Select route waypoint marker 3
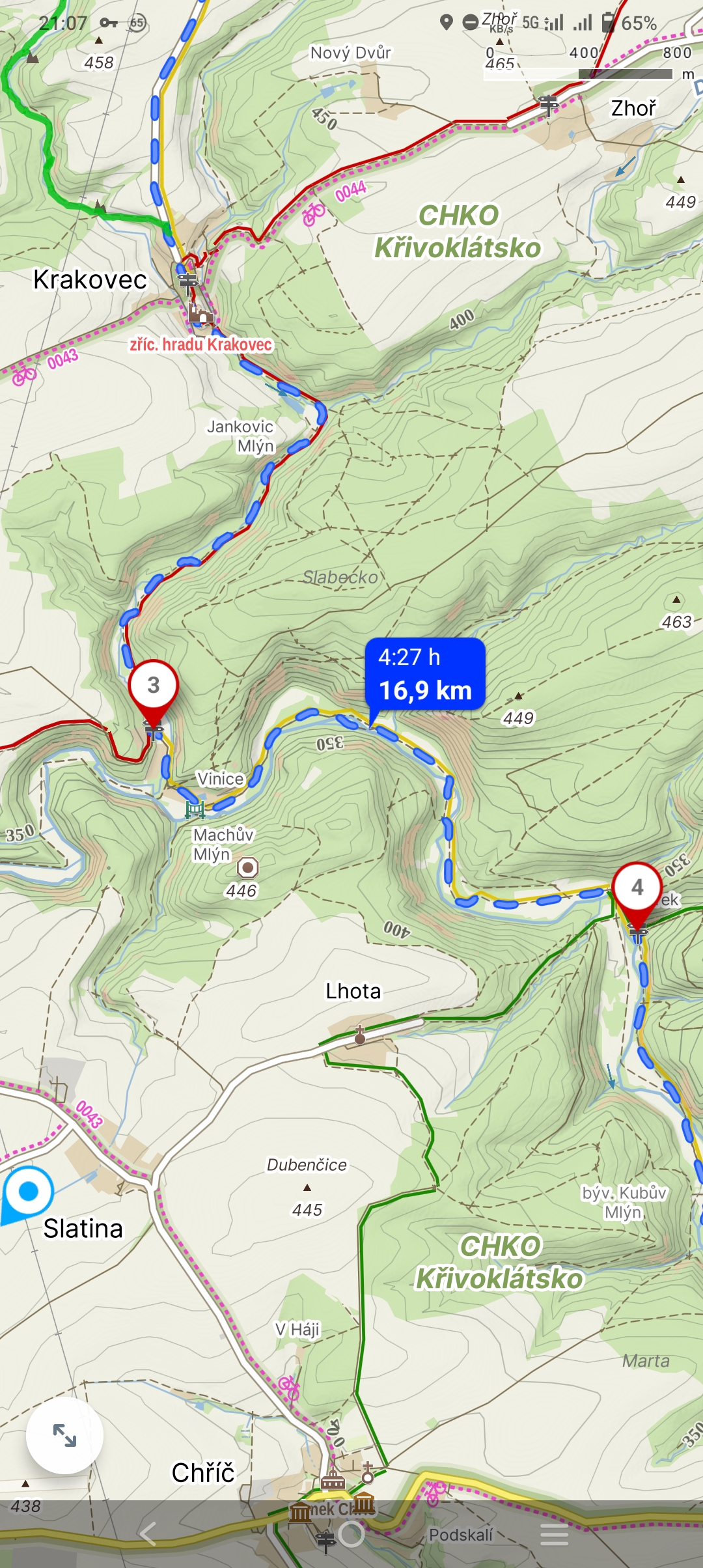 (x=154, y=686)
